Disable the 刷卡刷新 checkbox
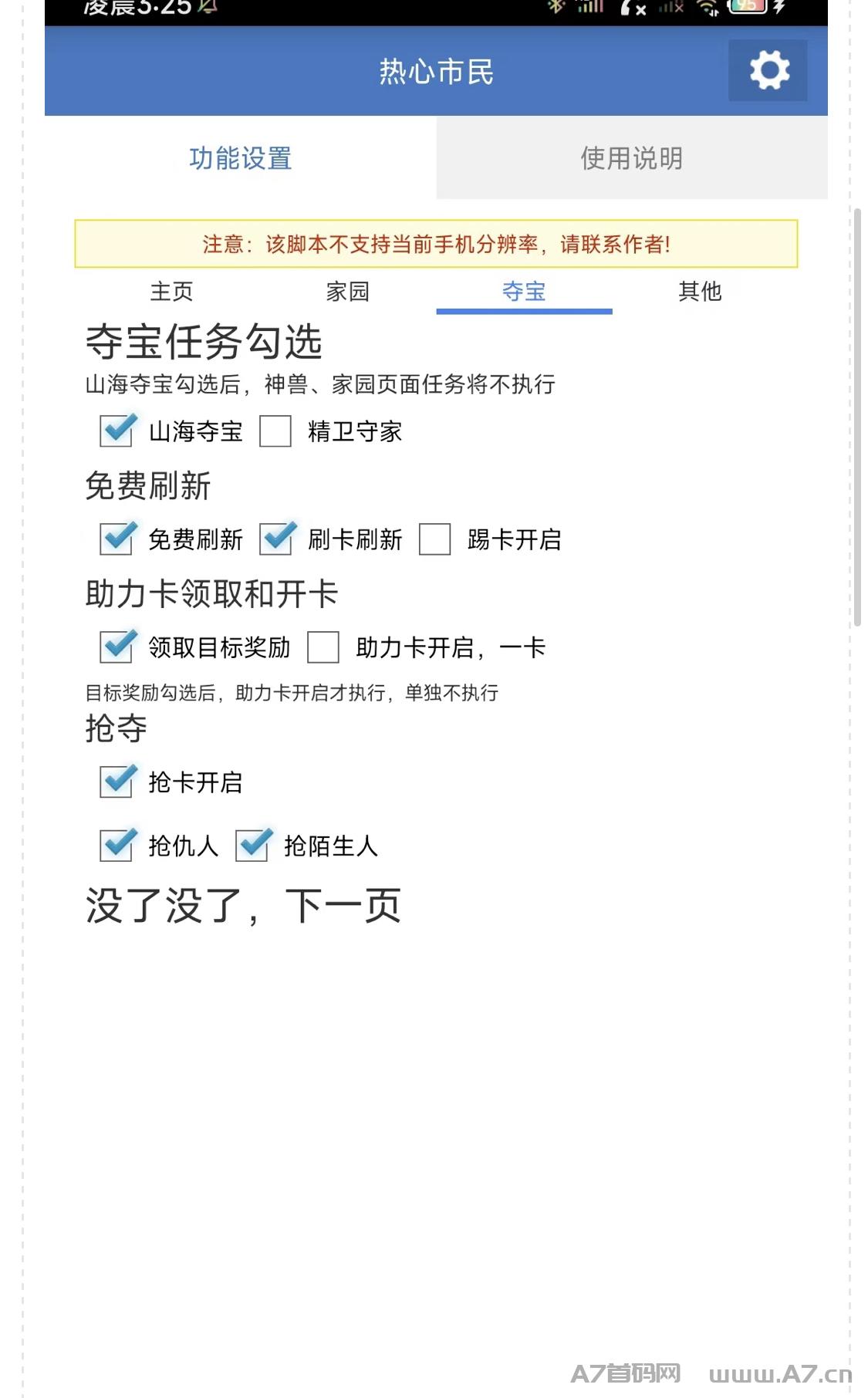The image size is (868, 1398). 276,539
